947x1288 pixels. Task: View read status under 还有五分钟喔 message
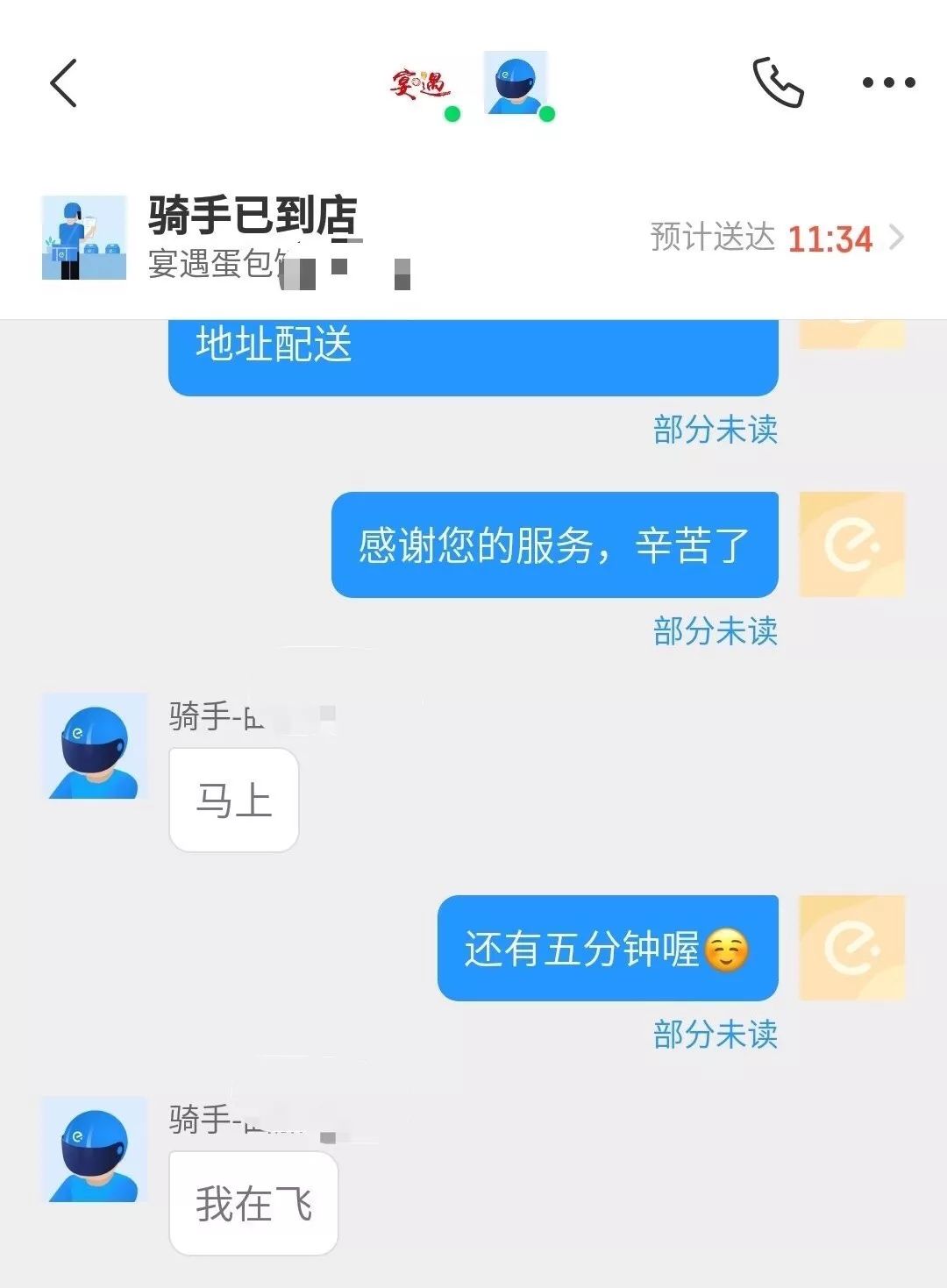[x=715, y=1035]
